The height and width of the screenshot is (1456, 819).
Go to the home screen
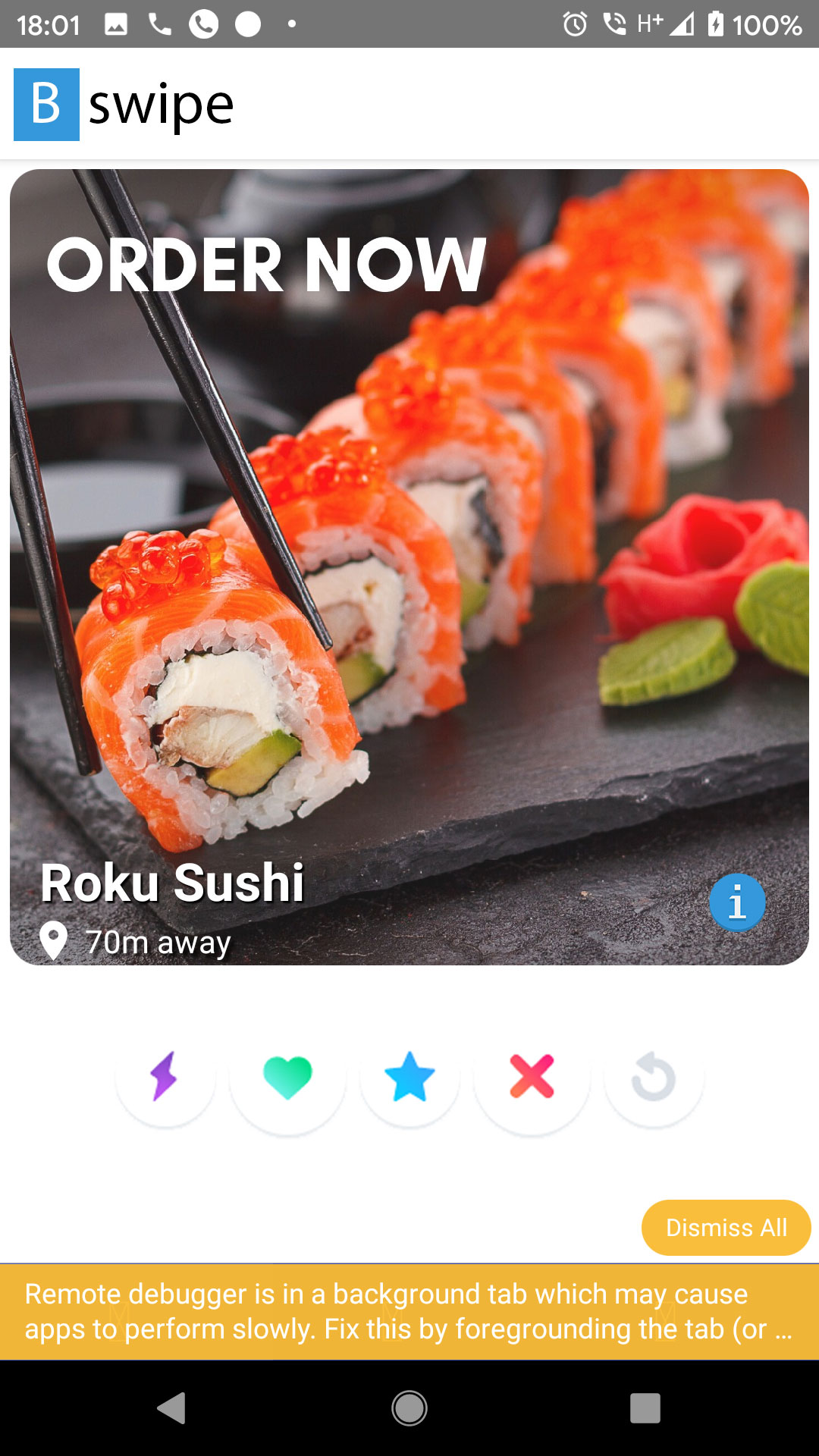[x=409, y=1408]
